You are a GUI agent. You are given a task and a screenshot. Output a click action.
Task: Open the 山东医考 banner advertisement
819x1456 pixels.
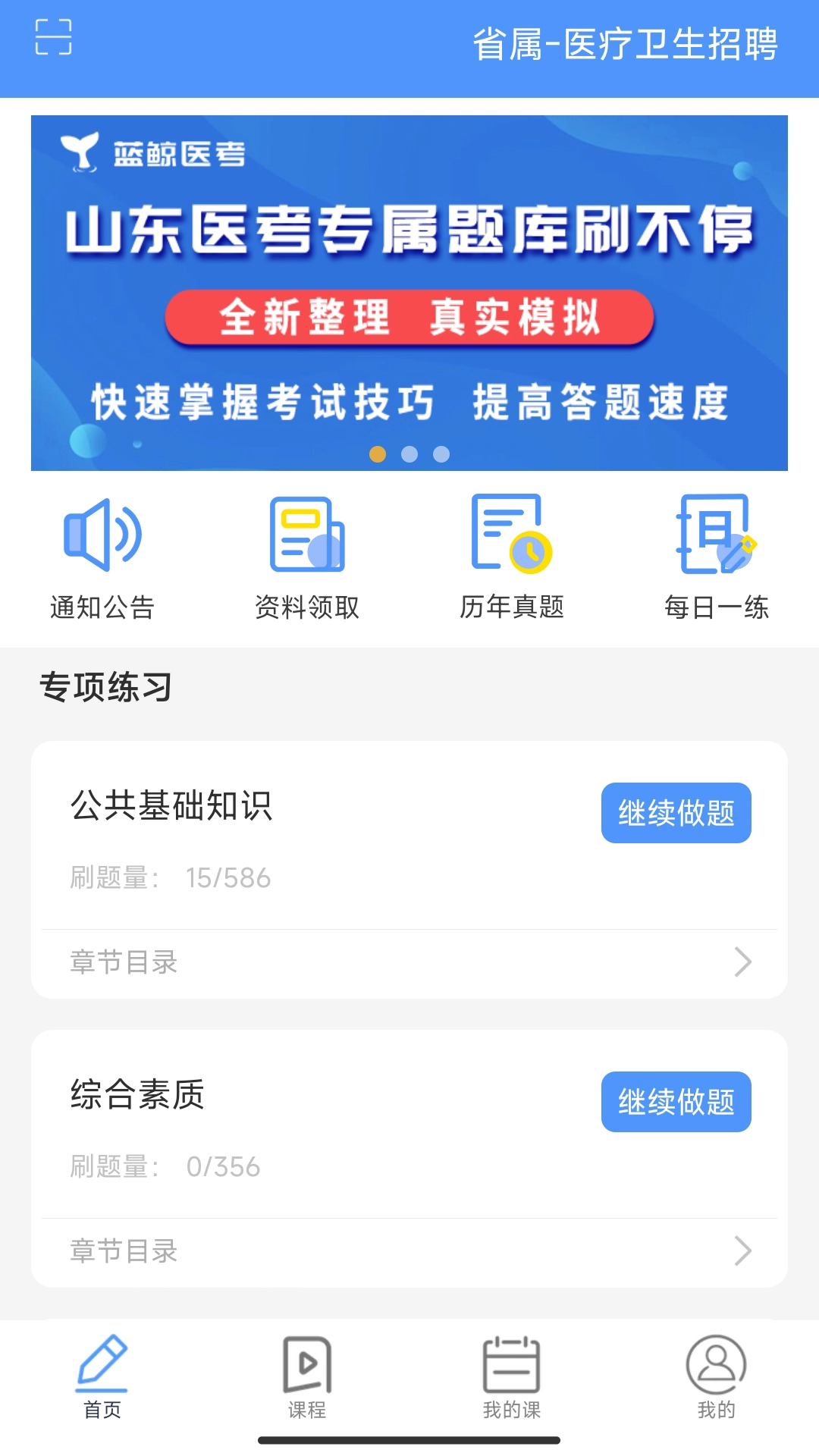tap(409, 292)
